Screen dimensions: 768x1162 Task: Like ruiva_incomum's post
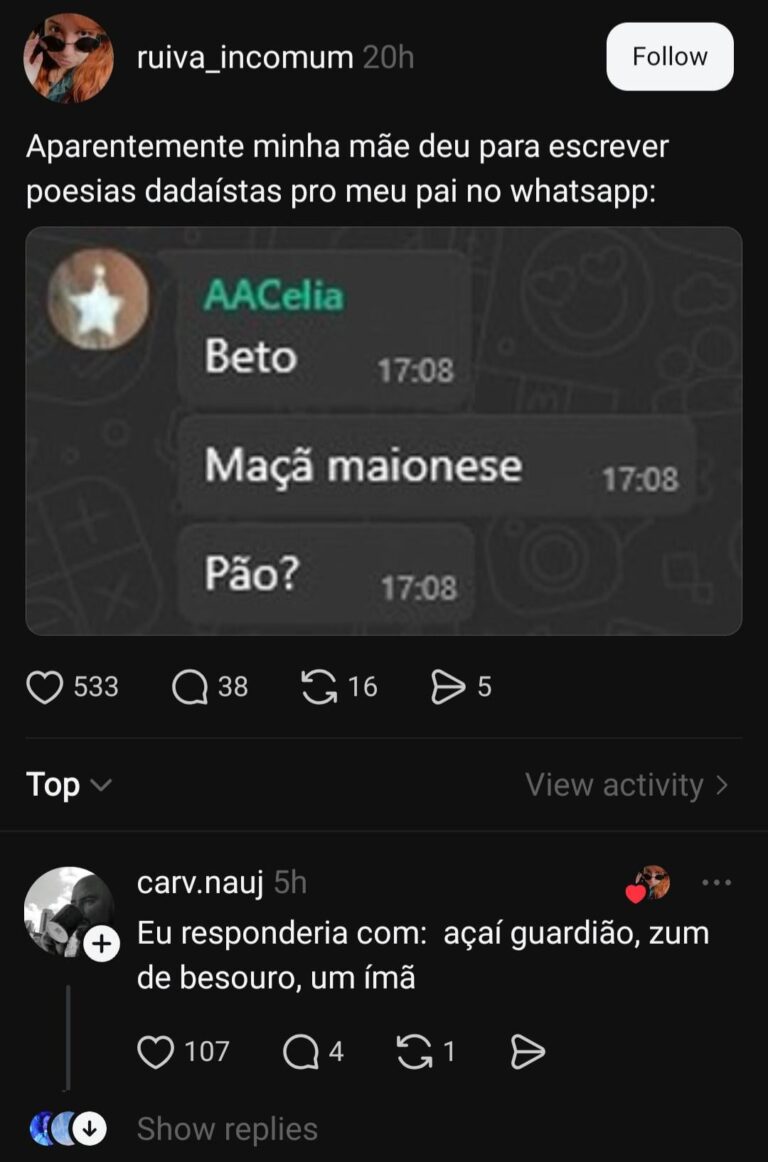click(45, 687)
